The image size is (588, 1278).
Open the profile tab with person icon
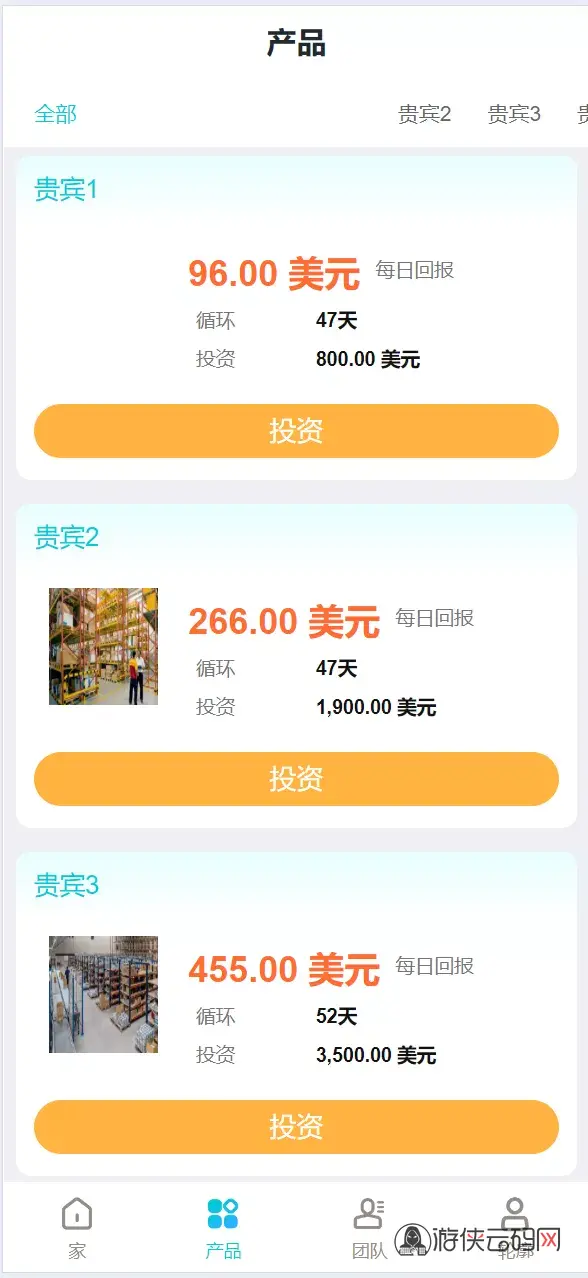pos(515,1228)
